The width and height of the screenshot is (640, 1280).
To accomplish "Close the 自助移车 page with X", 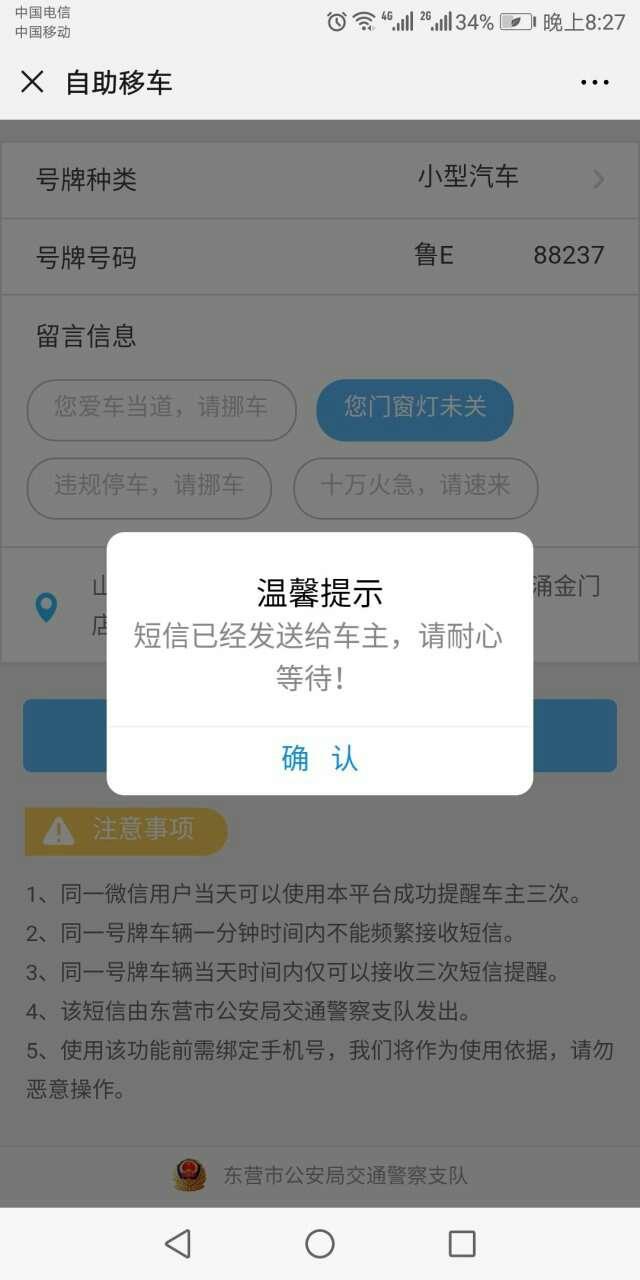I will tap(32, 82).
